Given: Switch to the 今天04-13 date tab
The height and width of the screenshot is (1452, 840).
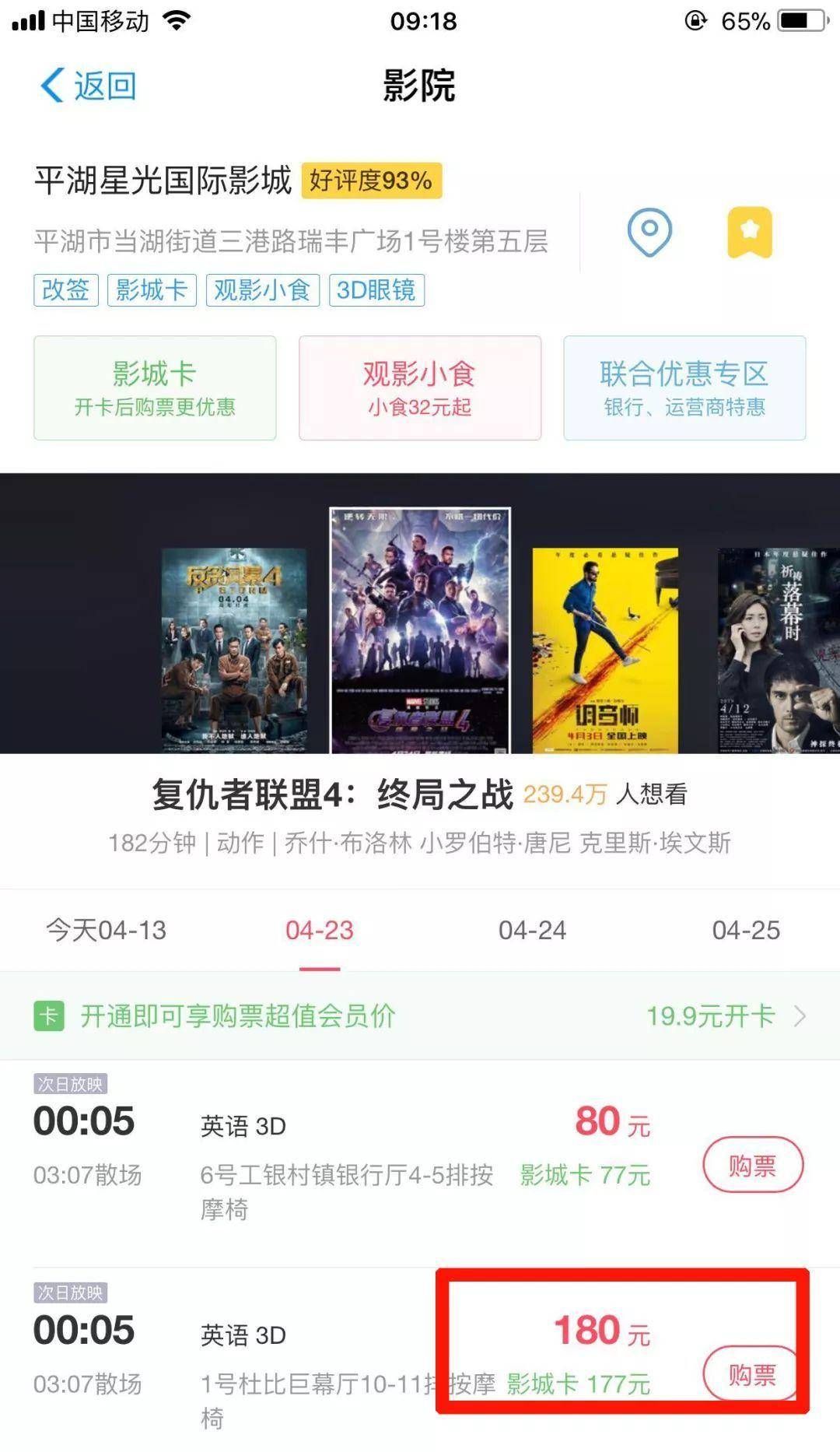Looking at the screenshot, I should coord(107,929).
